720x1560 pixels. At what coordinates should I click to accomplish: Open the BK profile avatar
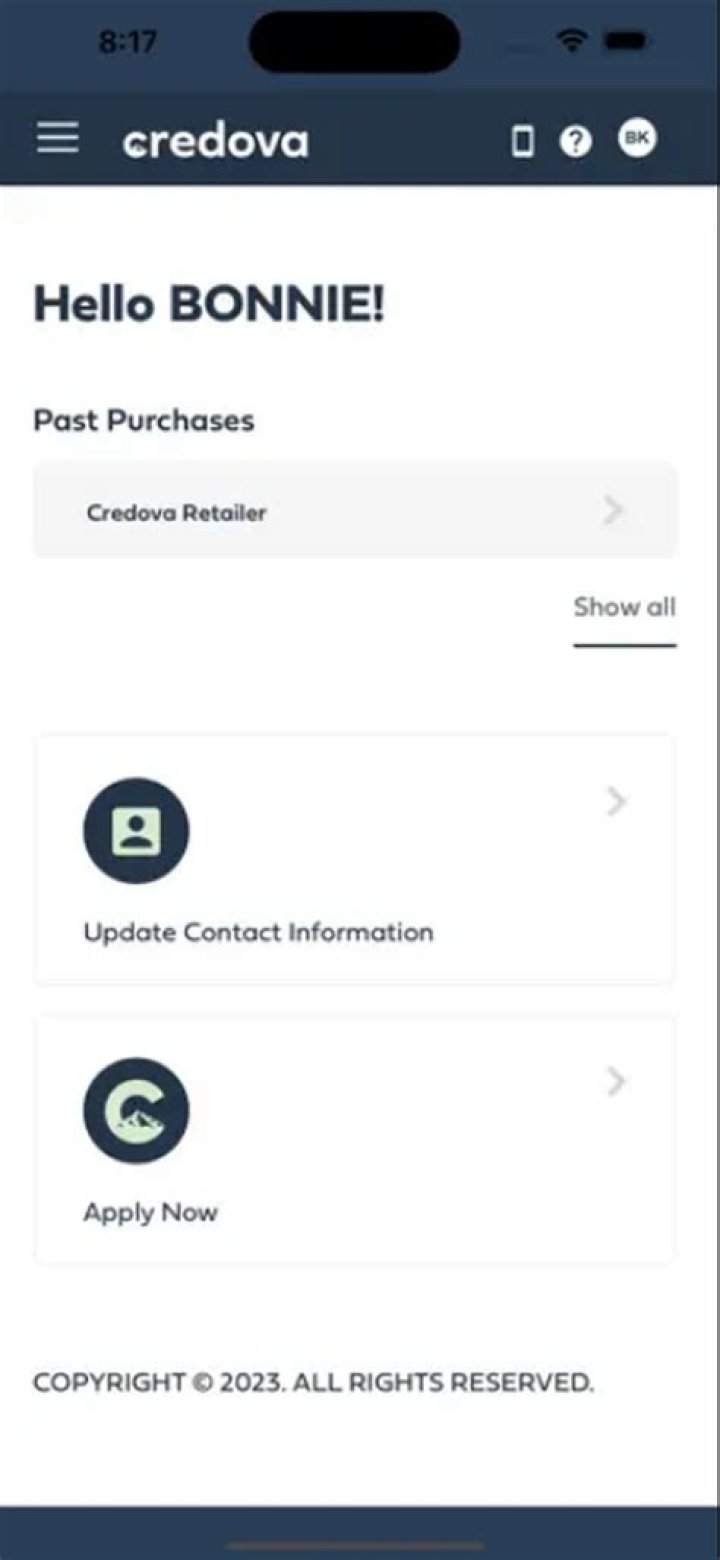(637, 137)
